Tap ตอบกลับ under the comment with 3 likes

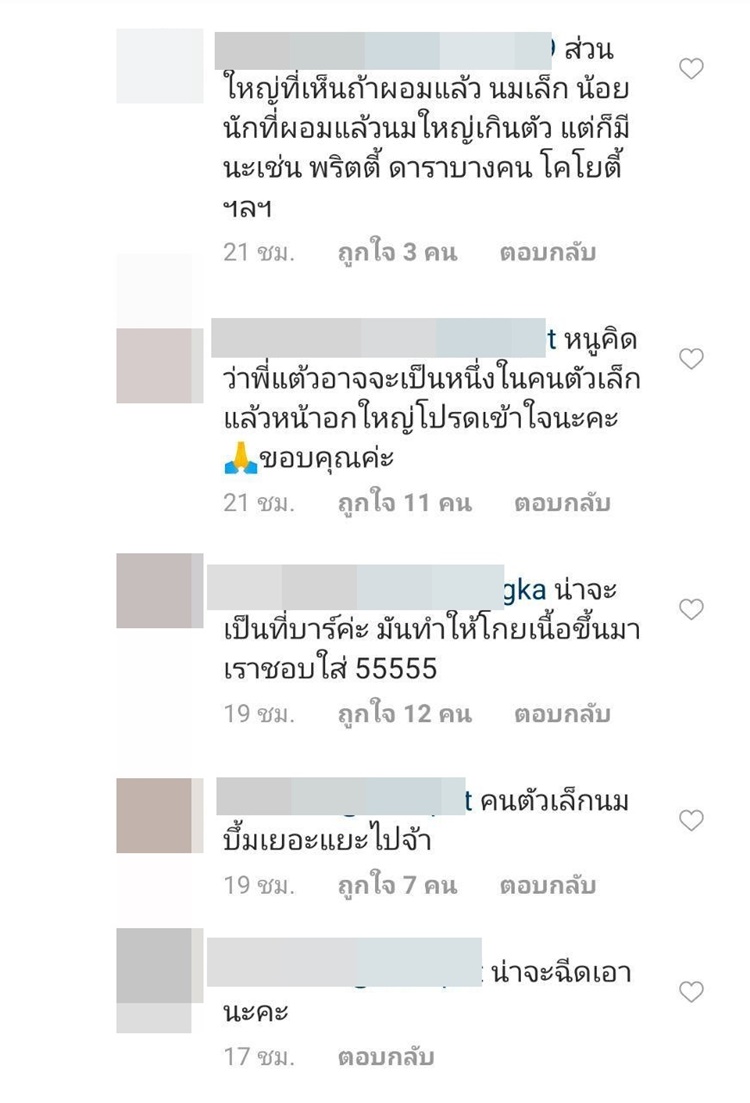point(547,252)
